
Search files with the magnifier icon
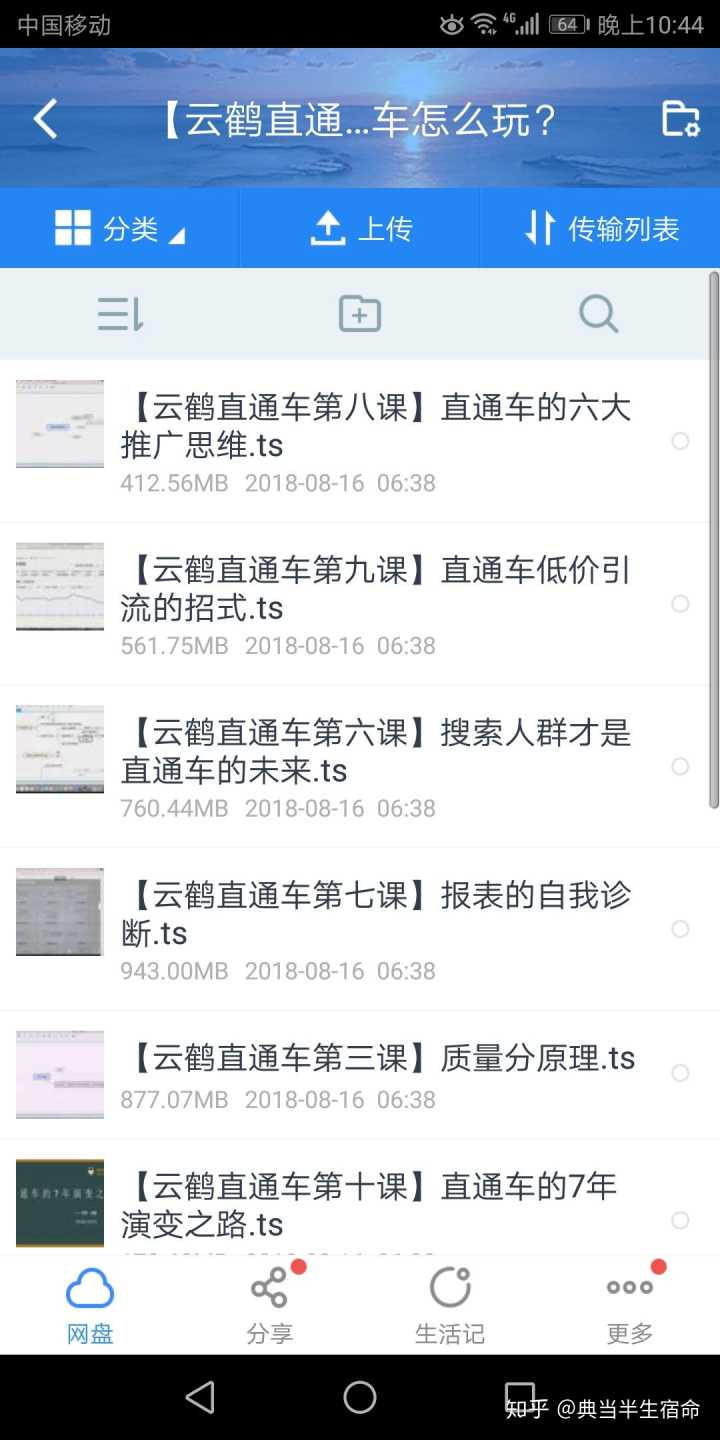pyautogui.click(x=599, y=315)
